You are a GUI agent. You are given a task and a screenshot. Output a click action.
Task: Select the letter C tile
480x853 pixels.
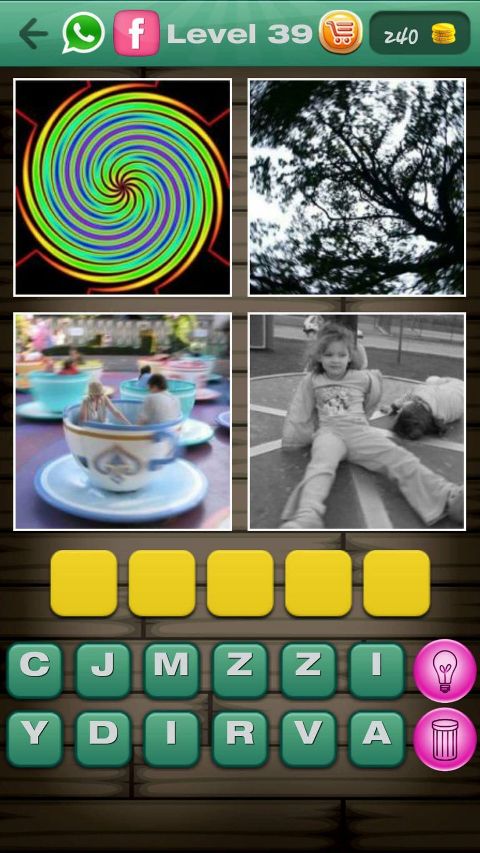(x=34, y=670)
